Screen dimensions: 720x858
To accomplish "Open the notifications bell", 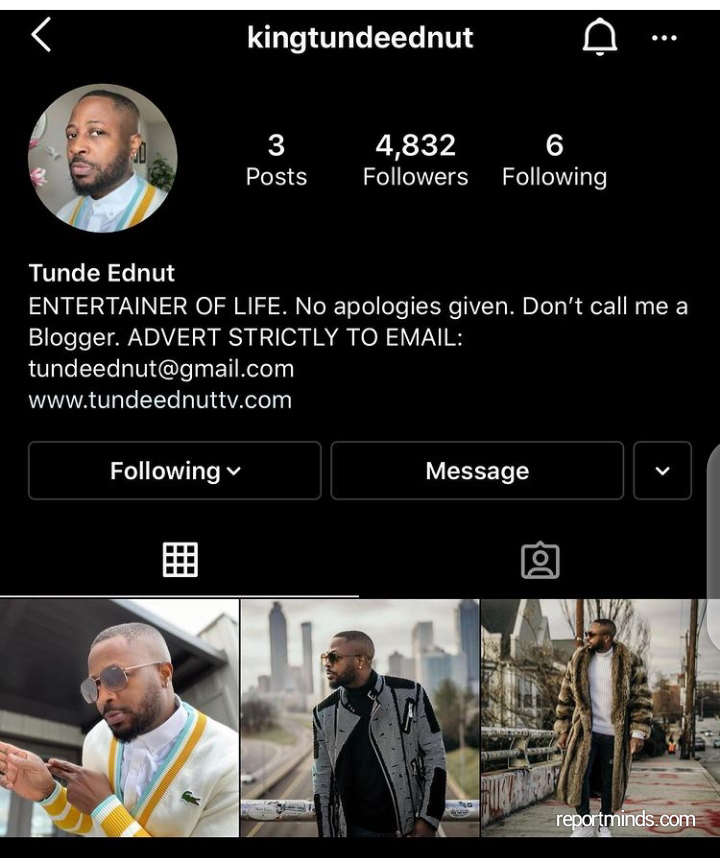I will (599, 38).
